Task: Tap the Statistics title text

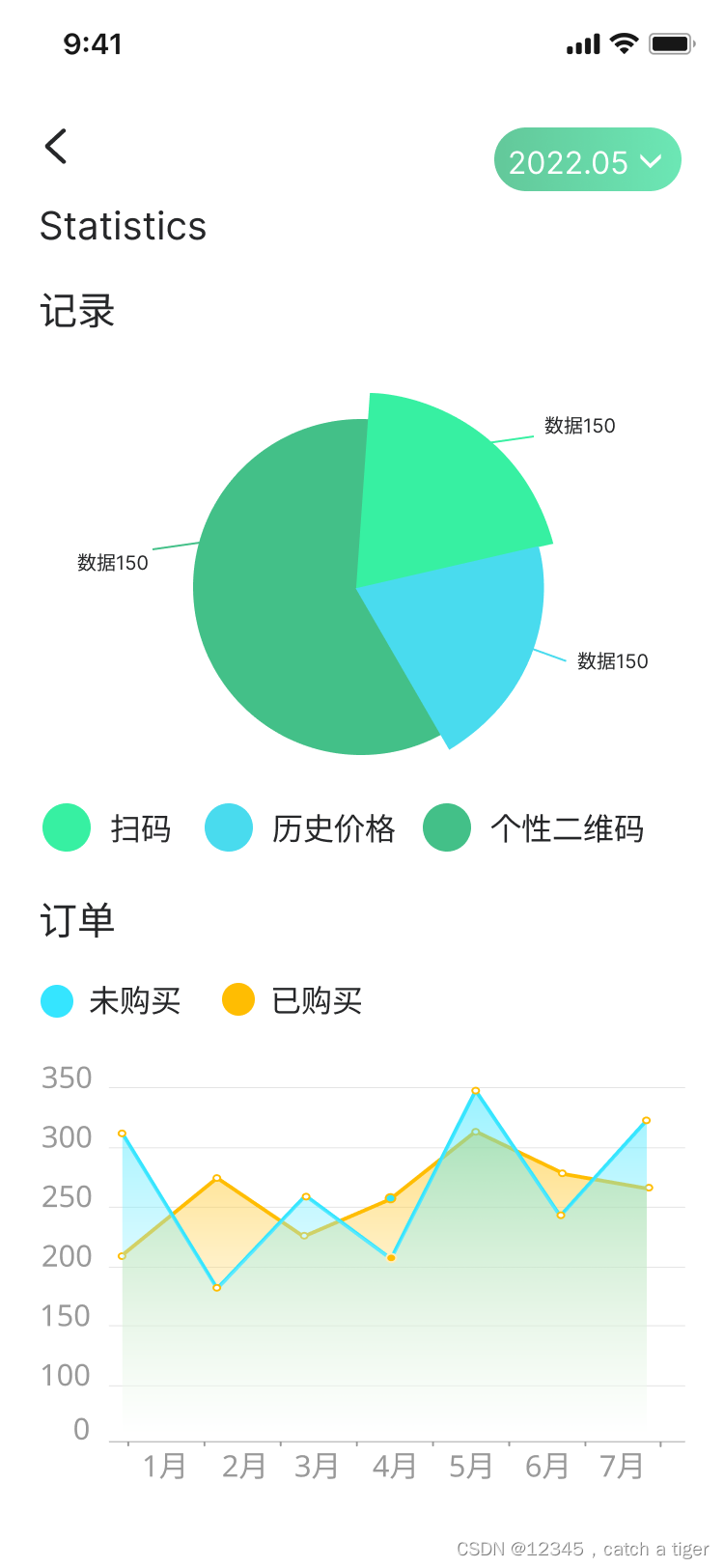Action: pos(123,226)
